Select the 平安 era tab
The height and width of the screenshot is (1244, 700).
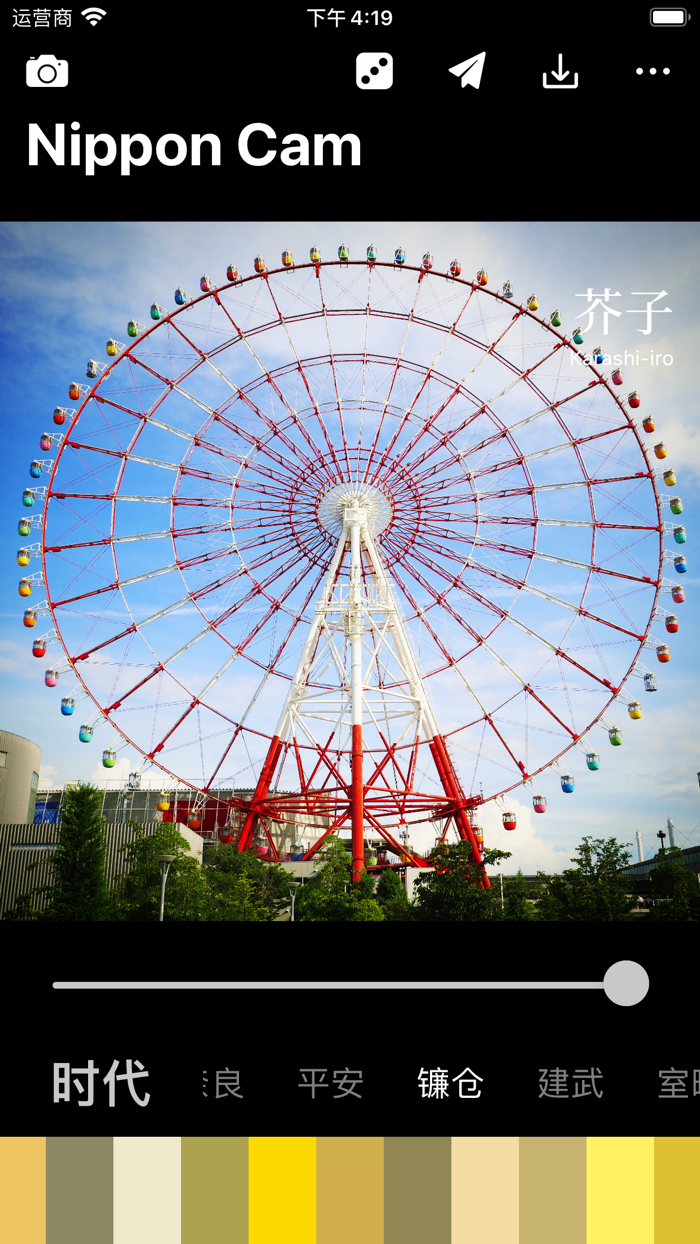click(x=330, y=1083)
